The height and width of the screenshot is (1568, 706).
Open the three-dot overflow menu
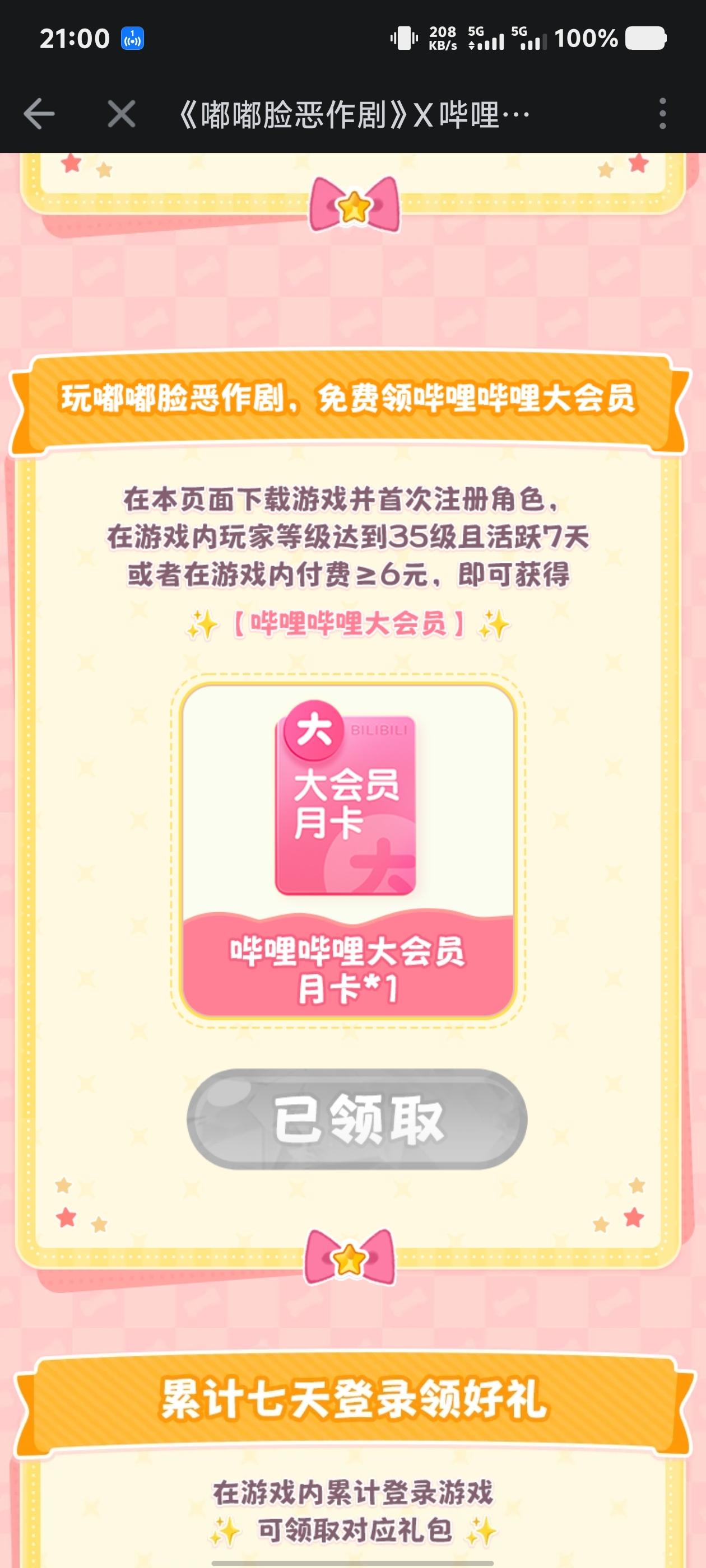pos(662,114)
